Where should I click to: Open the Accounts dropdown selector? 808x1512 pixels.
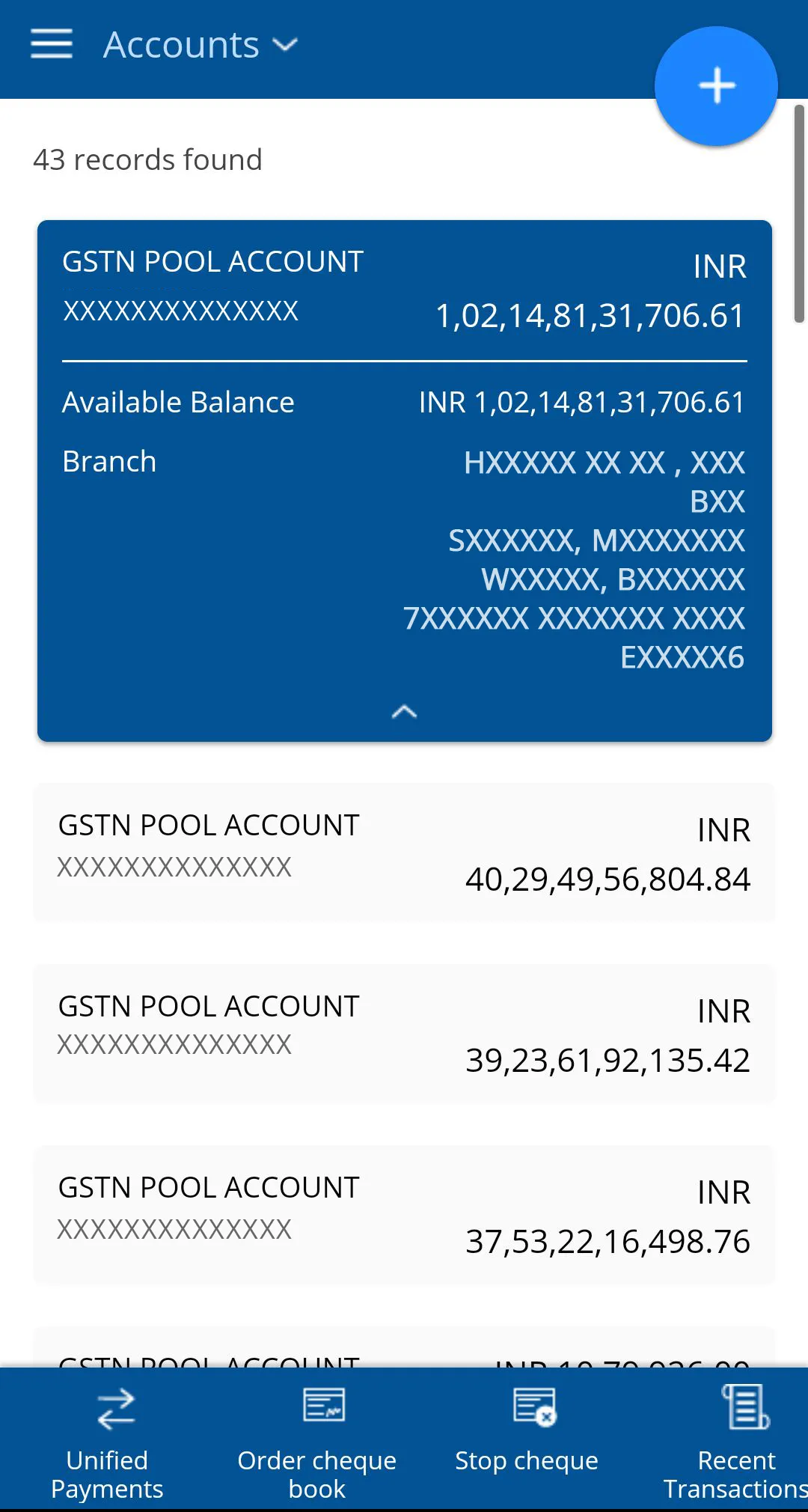[x=287, y=46]
